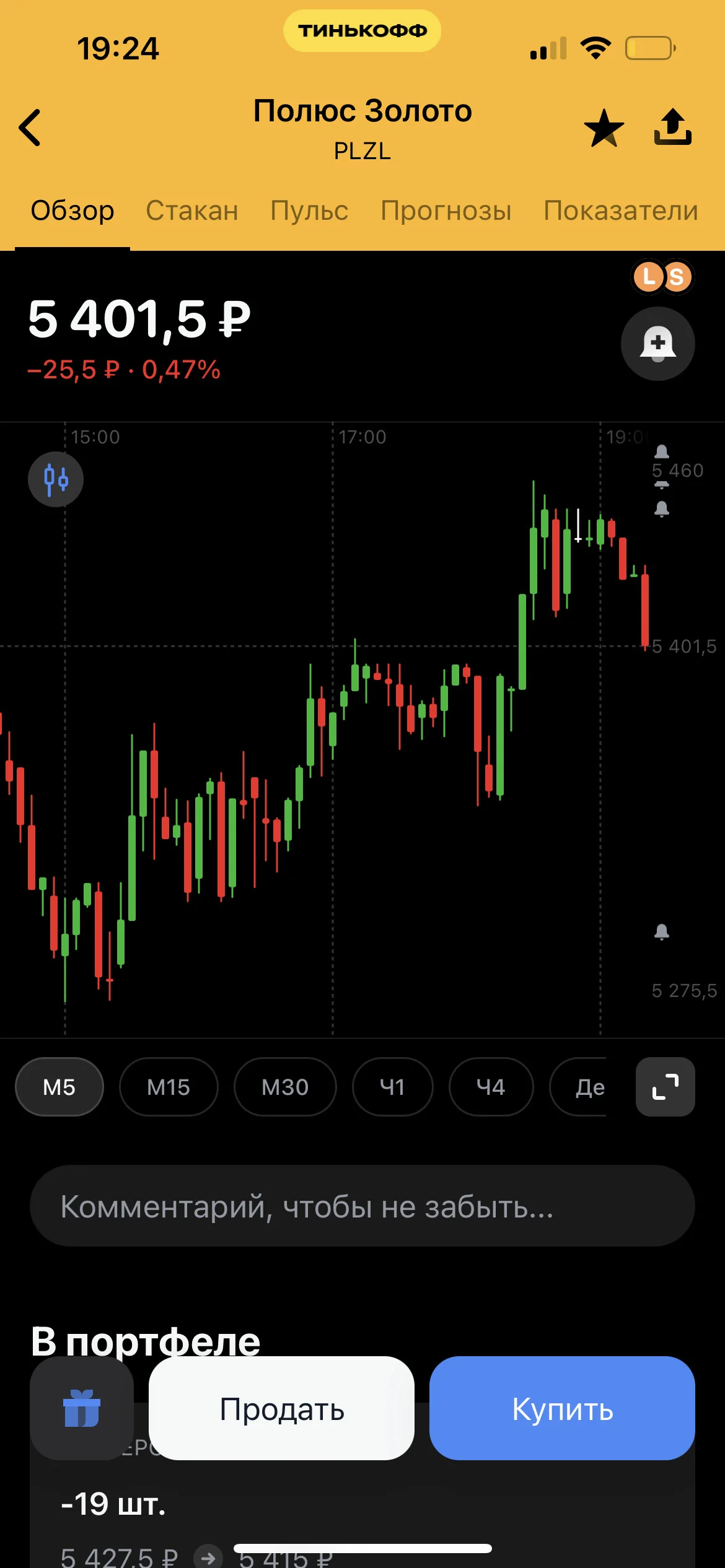Go back using the arrow

30,128
